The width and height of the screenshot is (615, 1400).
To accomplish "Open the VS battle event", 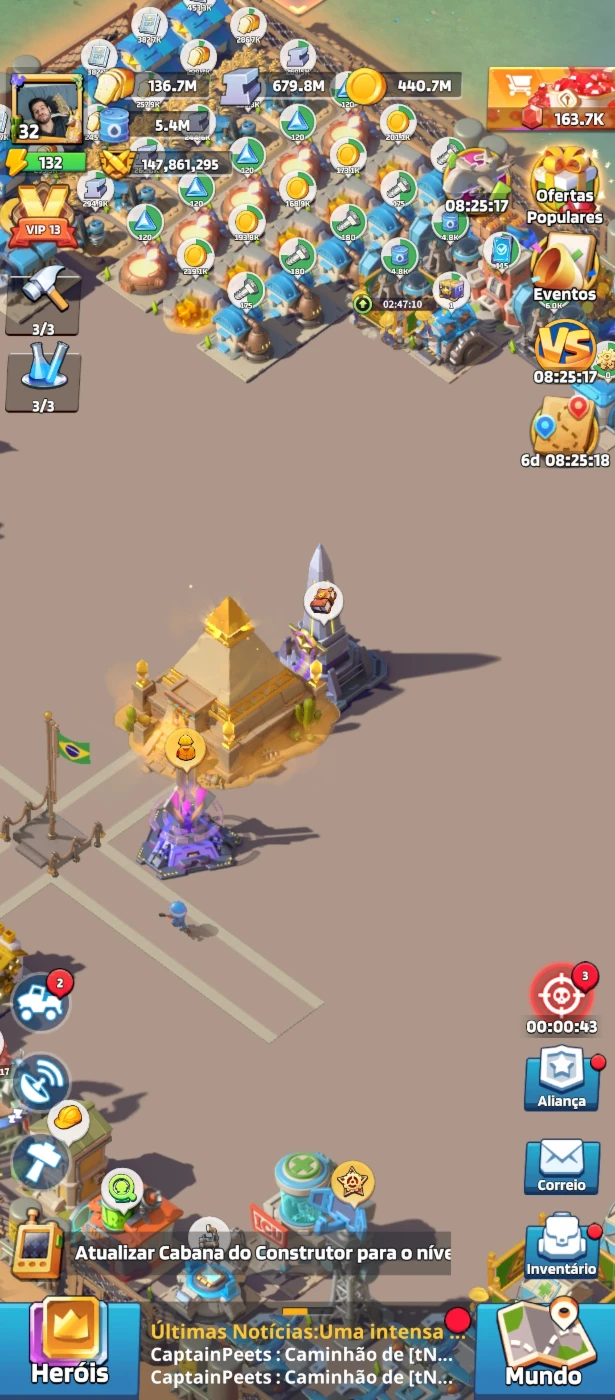I will point(565,352).
